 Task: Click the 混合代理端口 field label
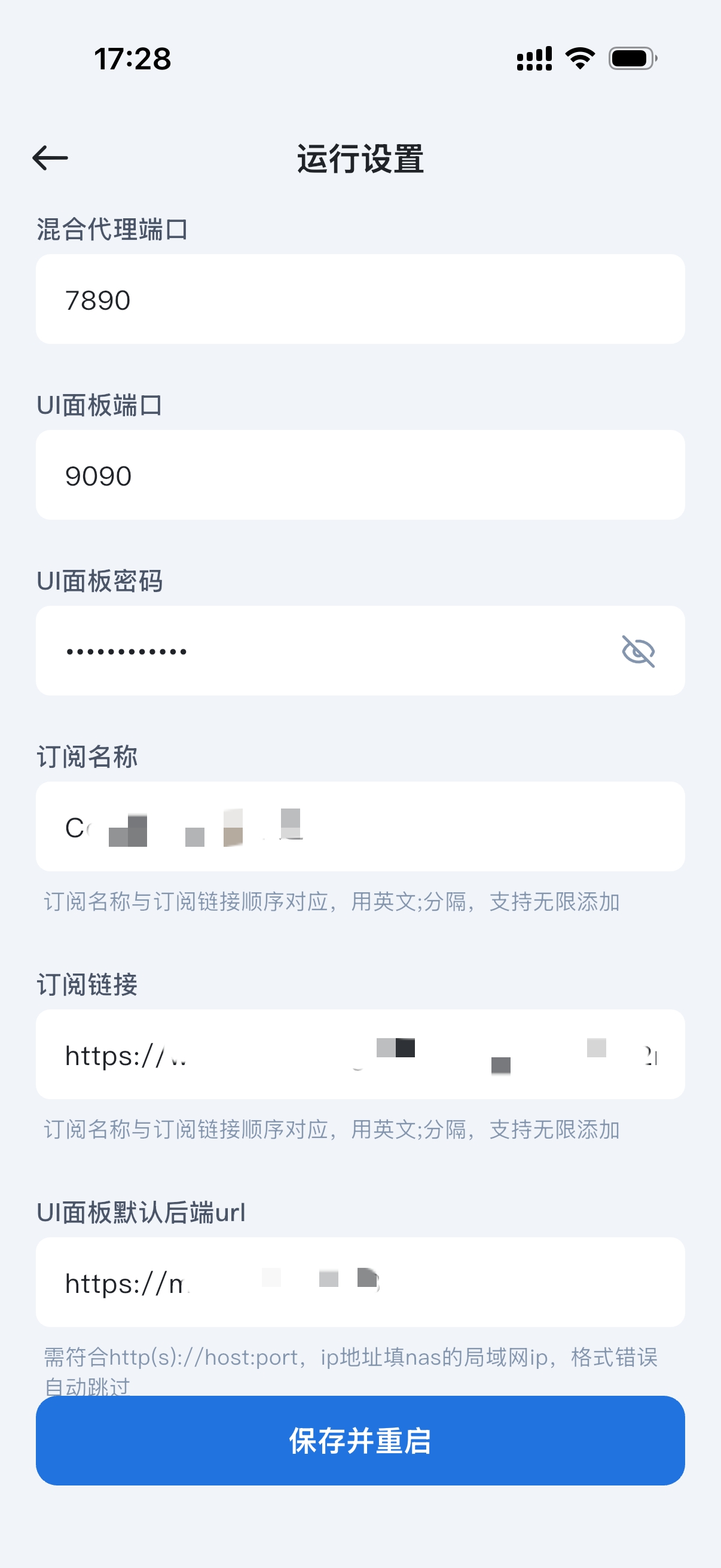tap(113, 230)
